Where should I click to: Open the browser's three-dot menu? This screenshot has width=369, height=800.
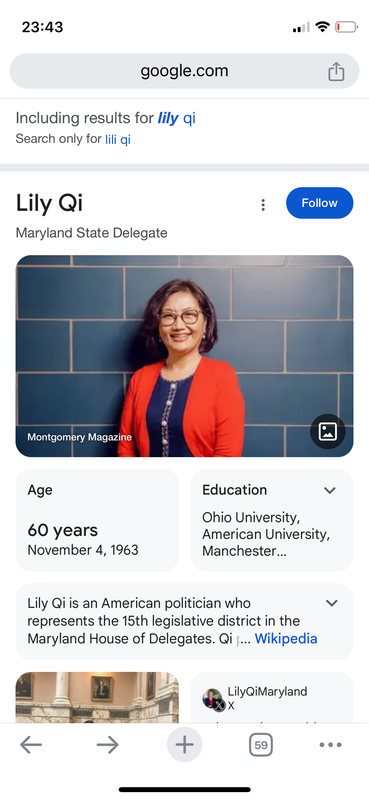(x=330, y=745)
